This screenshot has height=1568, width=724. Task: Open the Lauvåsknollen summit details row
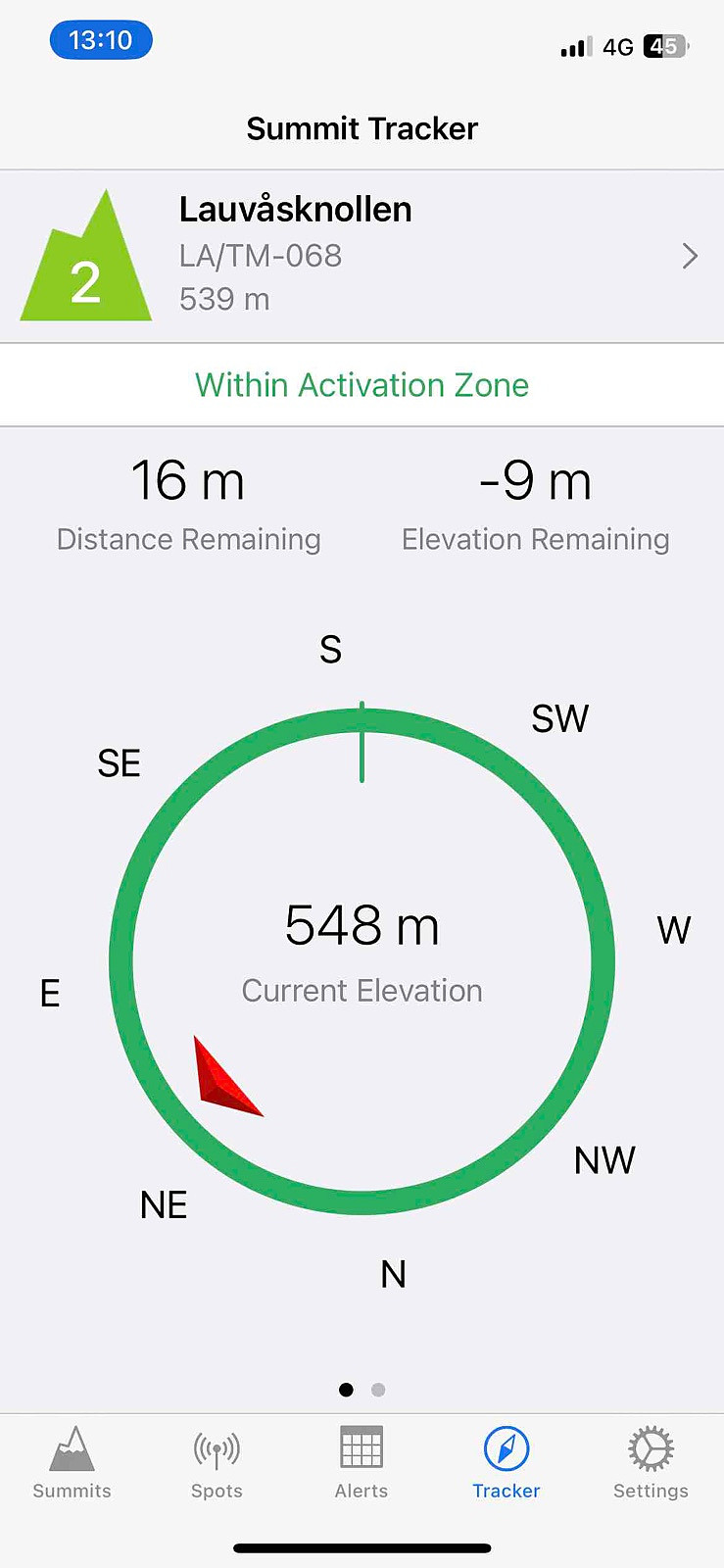click(x=362, y=257)
